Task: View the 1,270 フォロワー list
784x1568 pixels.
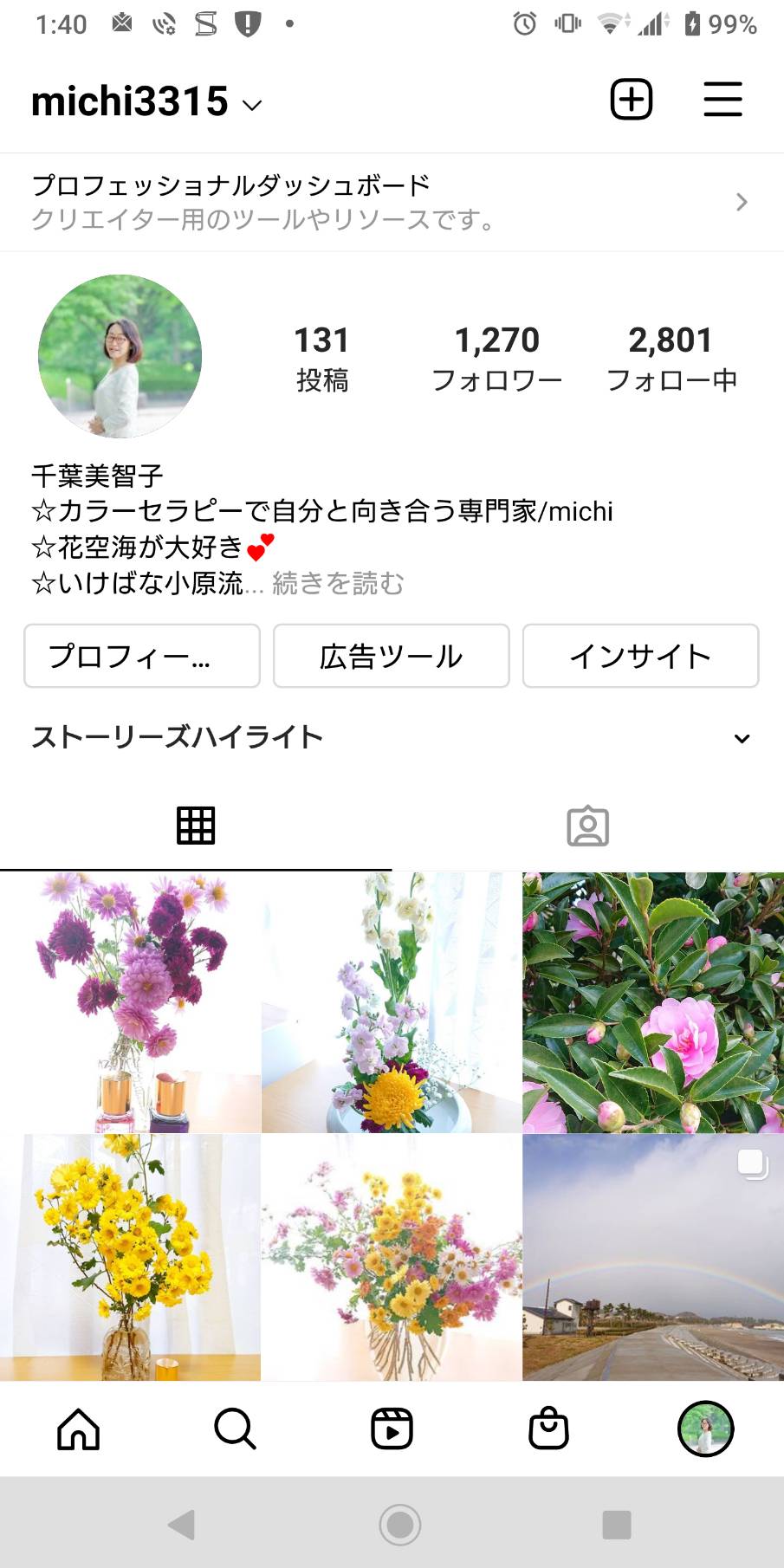Action: pos(497,358)
